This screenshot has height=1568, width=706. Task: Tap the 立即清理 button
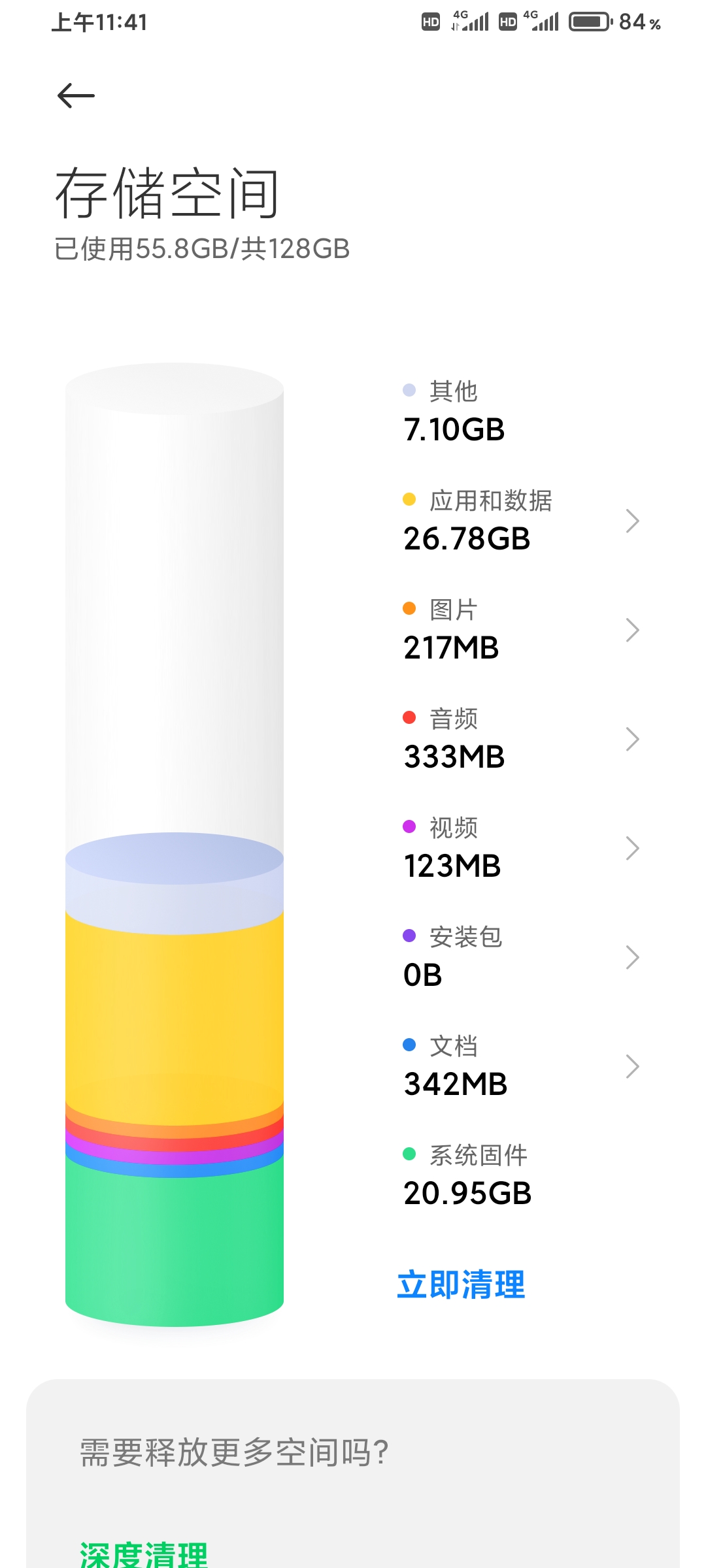pyautogui.click(x=462, y=1284)
